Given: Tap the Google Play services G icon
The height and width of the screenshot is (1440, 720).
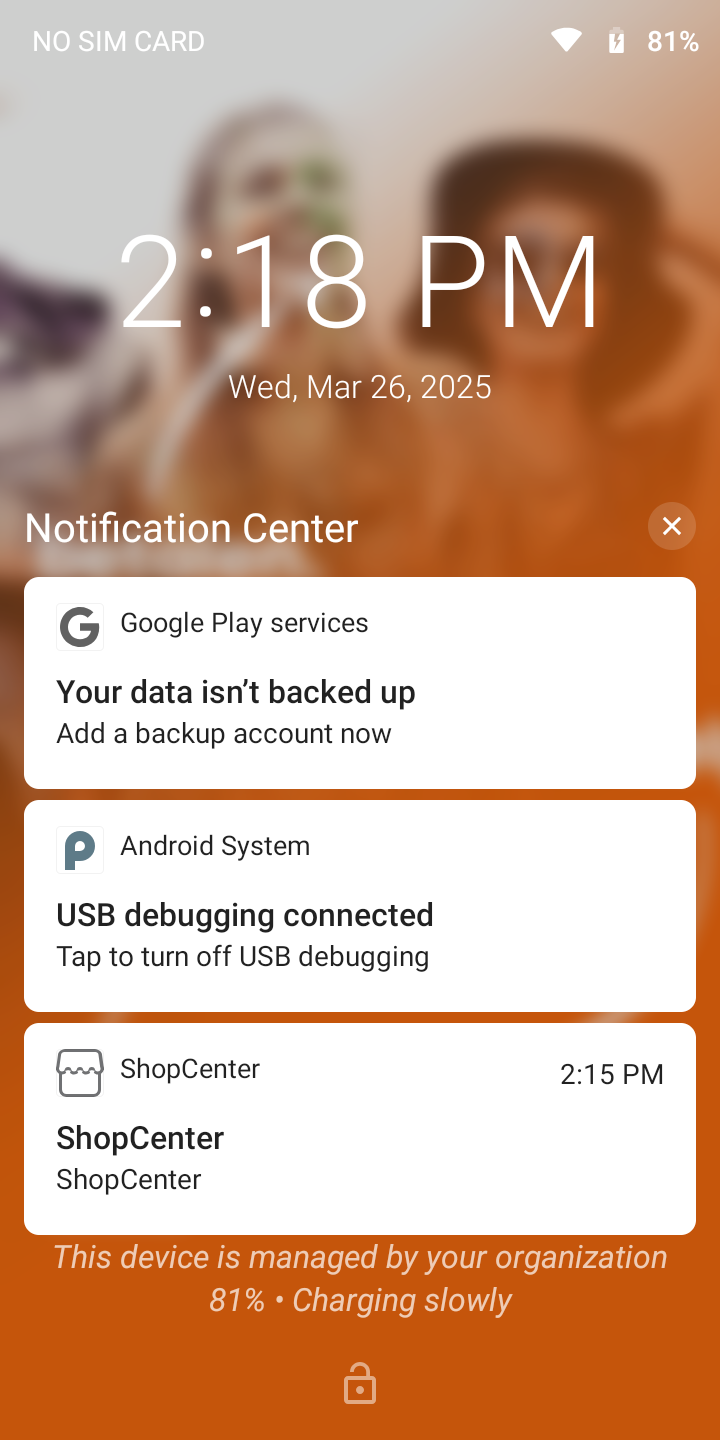Looking at the screenshot, I should pyautogui.click(x=80, y=627).
